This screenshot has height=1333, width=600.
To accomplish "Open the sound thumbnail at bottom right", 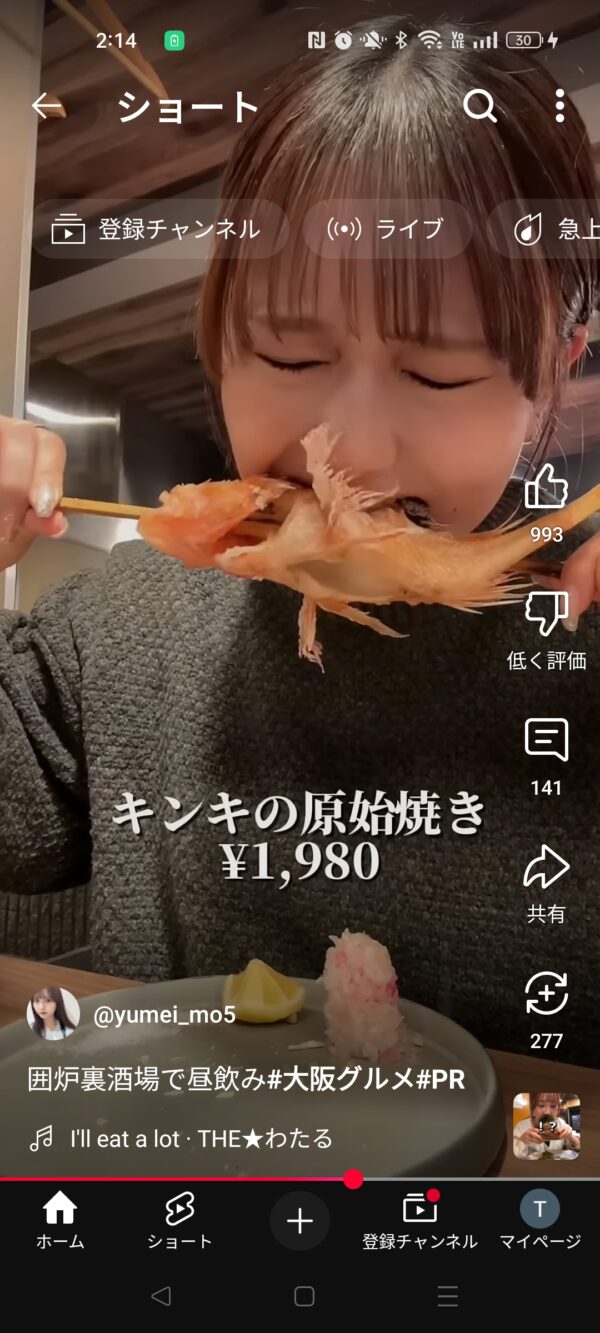I will [546, 1126].
